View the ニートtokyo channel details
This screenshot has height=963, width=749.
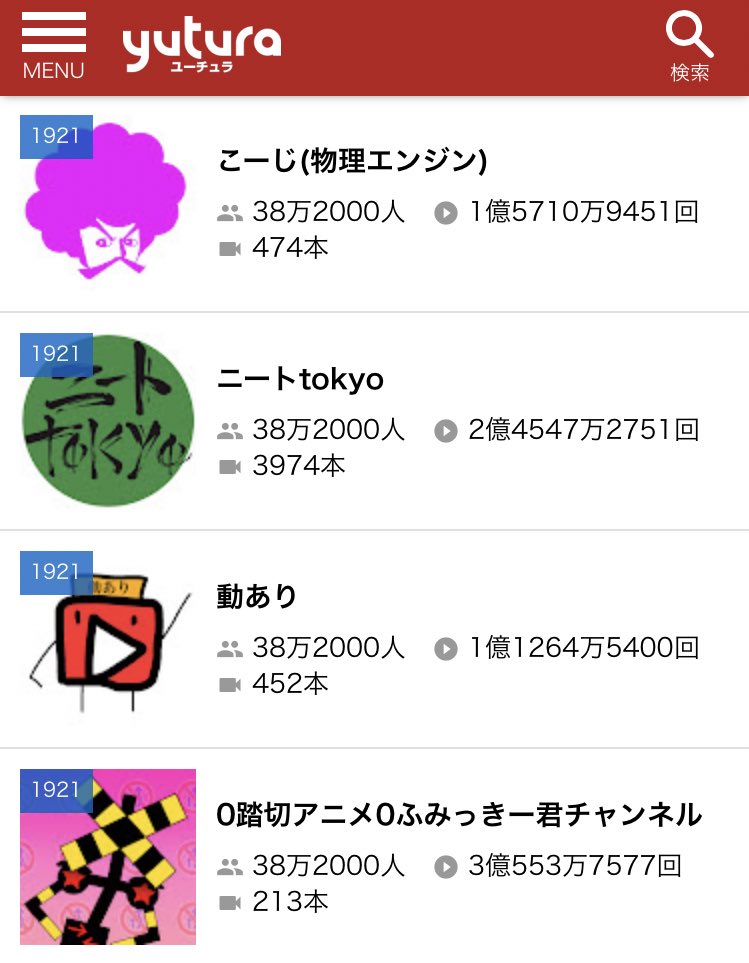point(300,379)
